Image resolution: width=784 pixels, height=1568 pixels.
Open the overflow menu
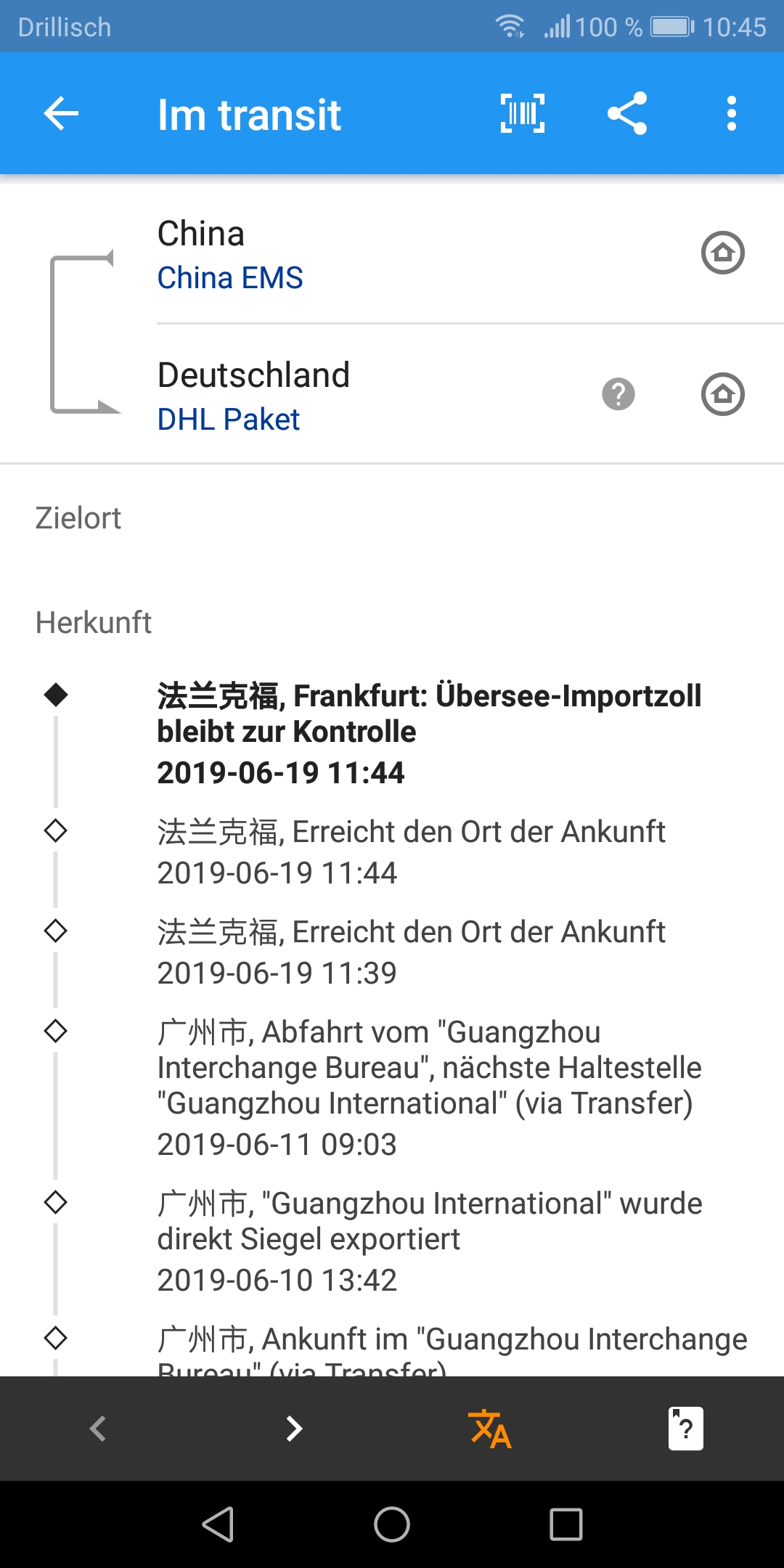(x=731, y=114)
